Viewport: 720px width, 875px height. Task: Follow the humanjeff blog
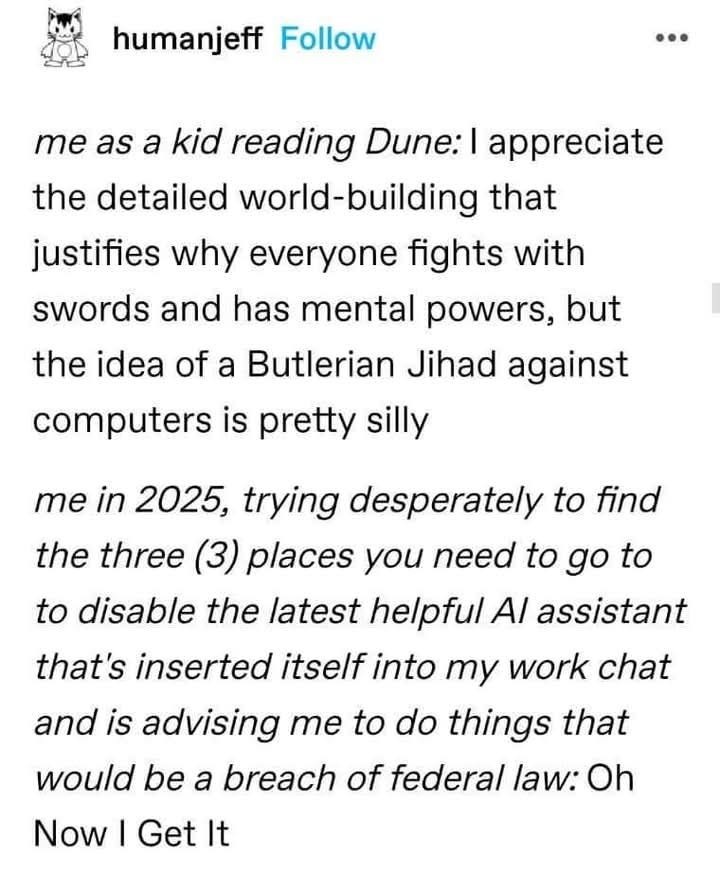click(x=328, y=39)
